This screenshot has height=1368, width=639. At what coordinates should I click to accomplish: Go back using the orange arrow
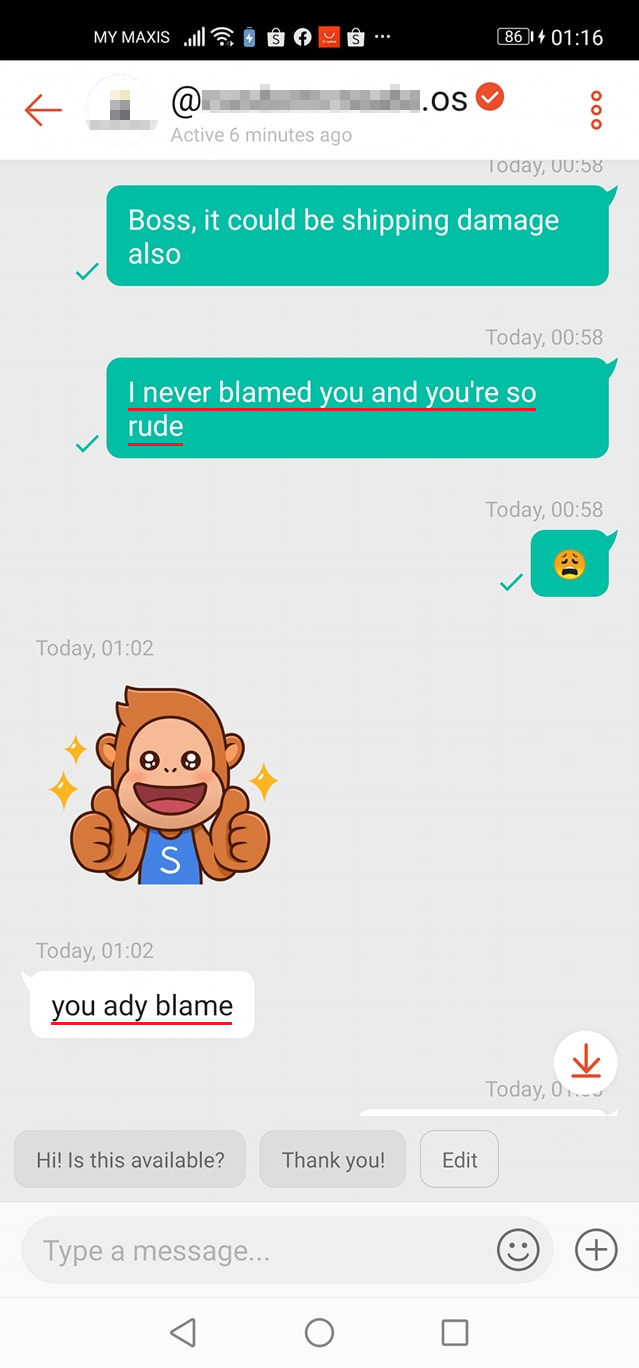click(43, 110)
